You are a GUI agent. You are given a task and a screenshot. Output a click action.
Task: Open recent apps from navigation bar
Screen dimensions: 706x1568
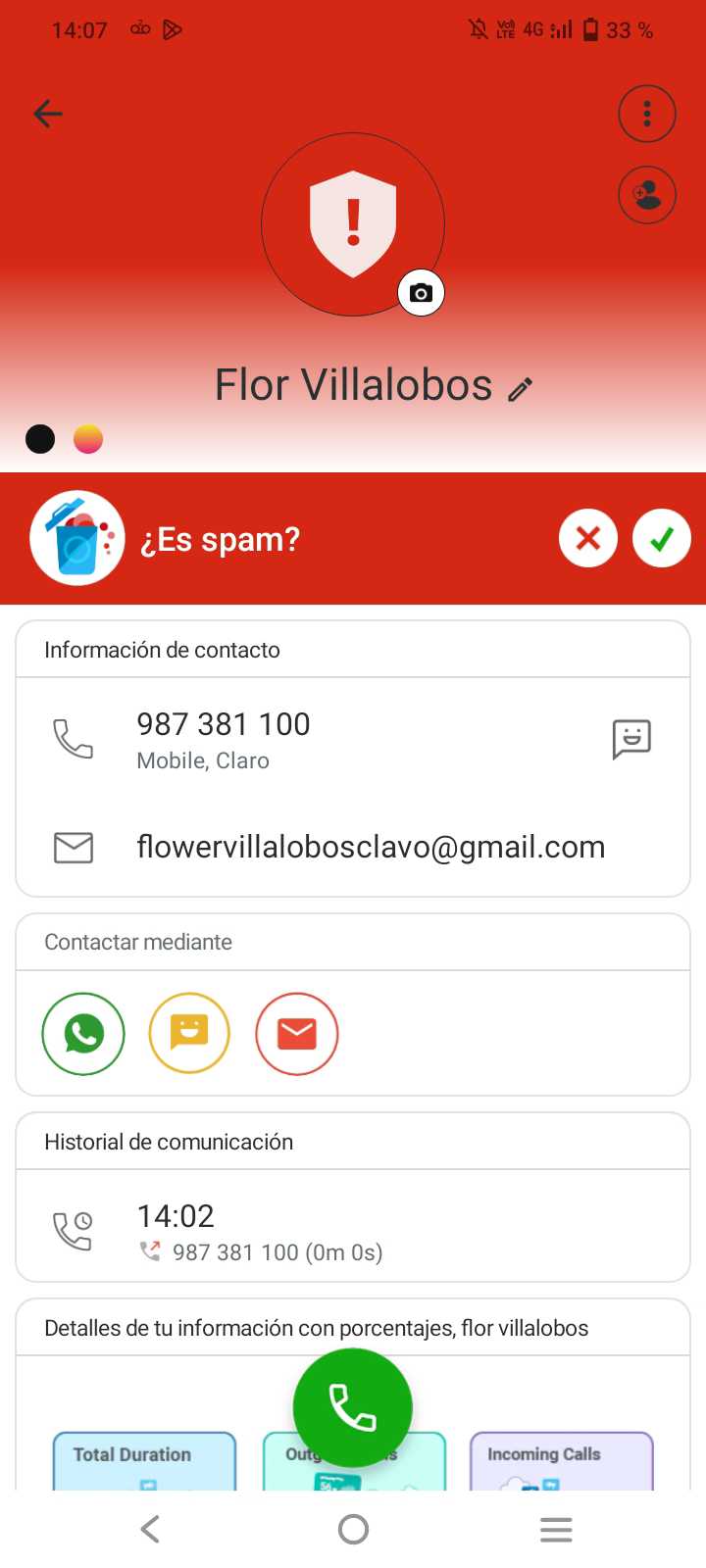(x=556, y=1529)
